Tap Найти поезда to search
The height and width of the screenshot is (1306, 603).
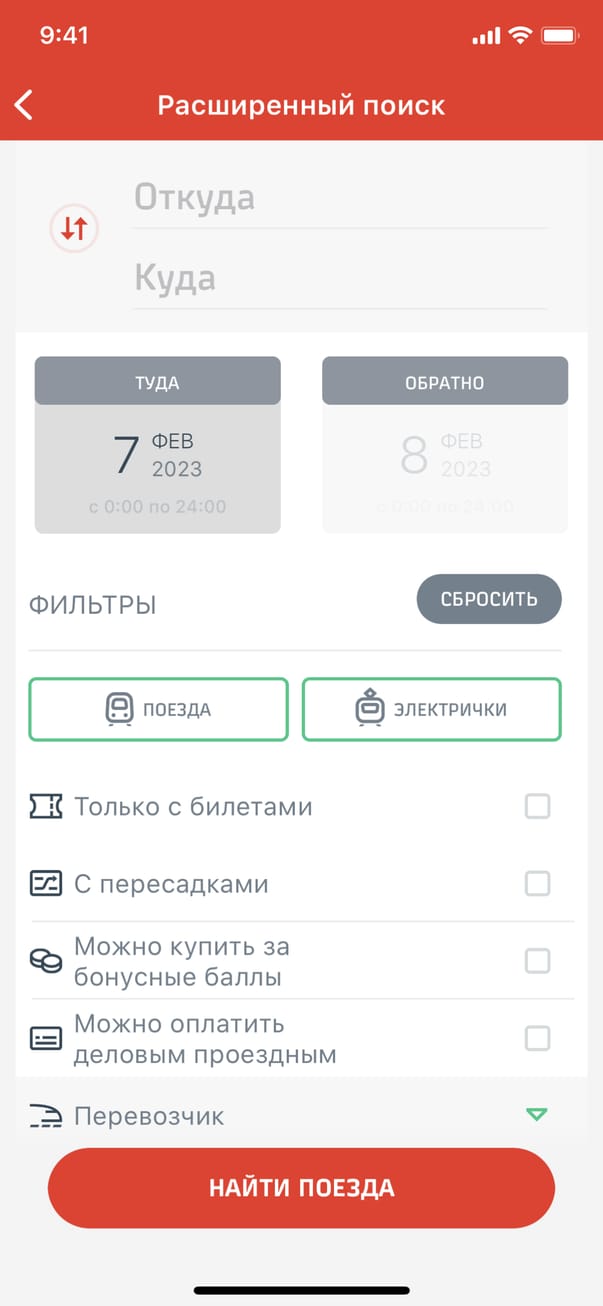[x=301, y=1188]
